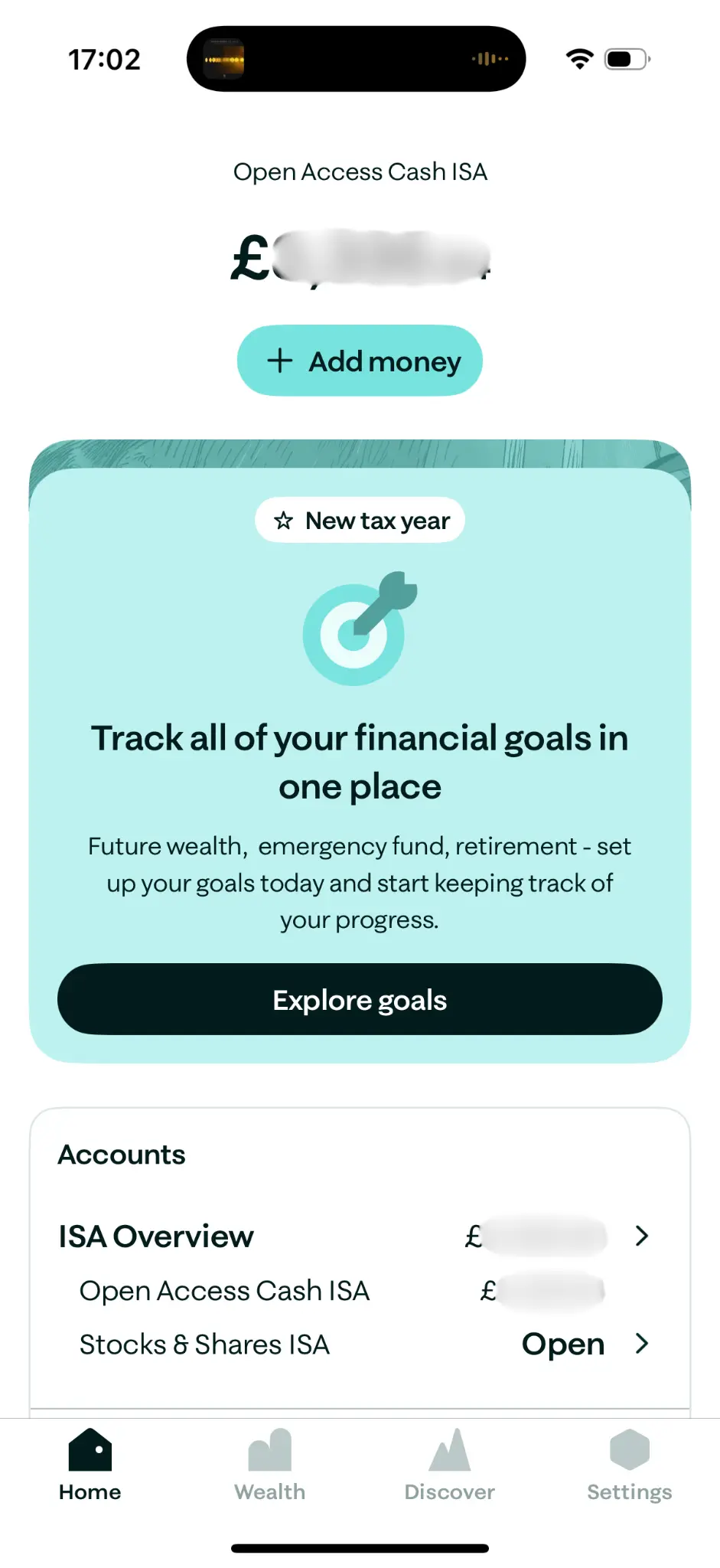Go to the Discover tab

[x=449, y=1465]
